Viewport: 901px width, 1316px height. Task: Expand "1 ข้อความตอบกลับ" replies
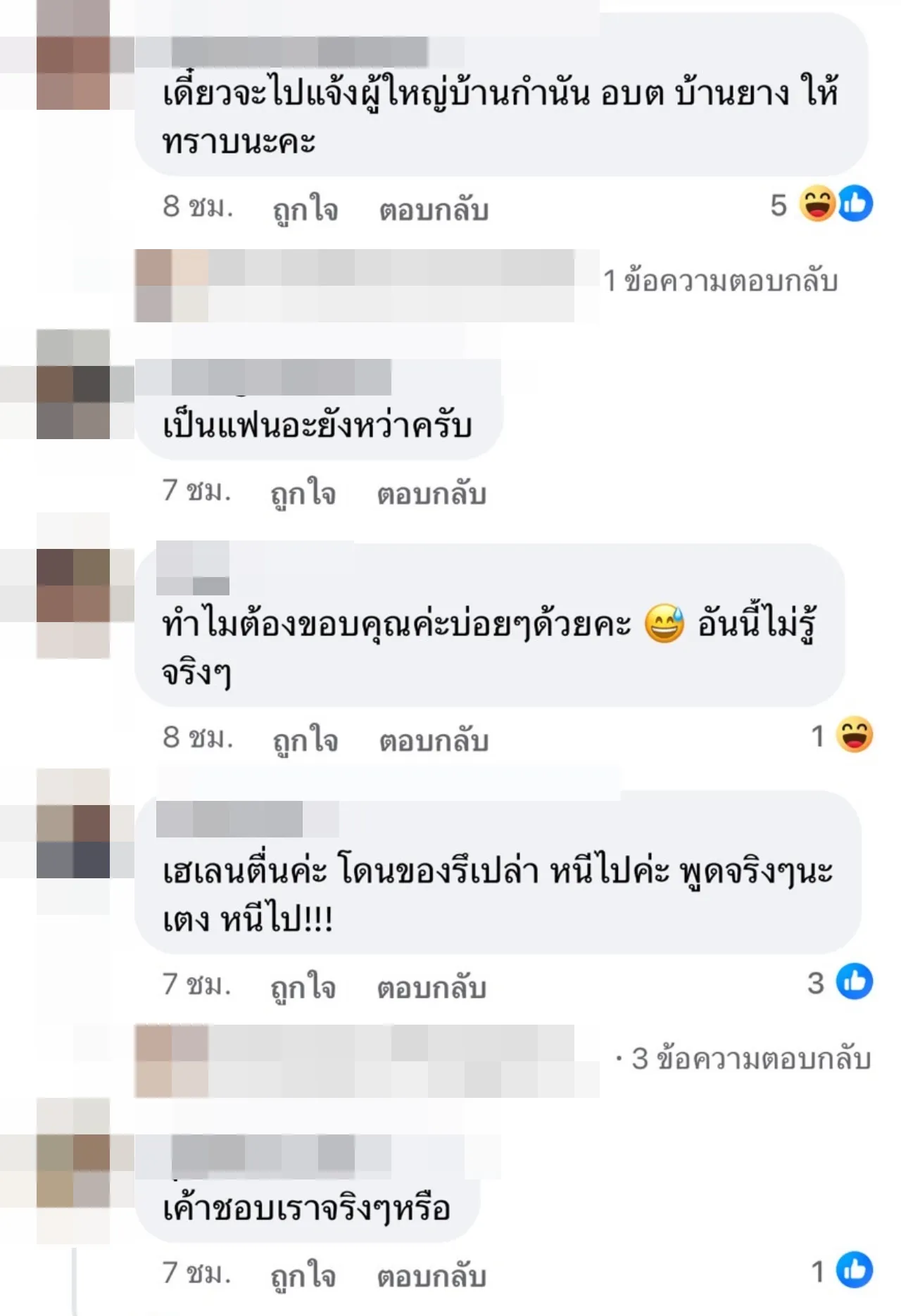coord(720,281)
